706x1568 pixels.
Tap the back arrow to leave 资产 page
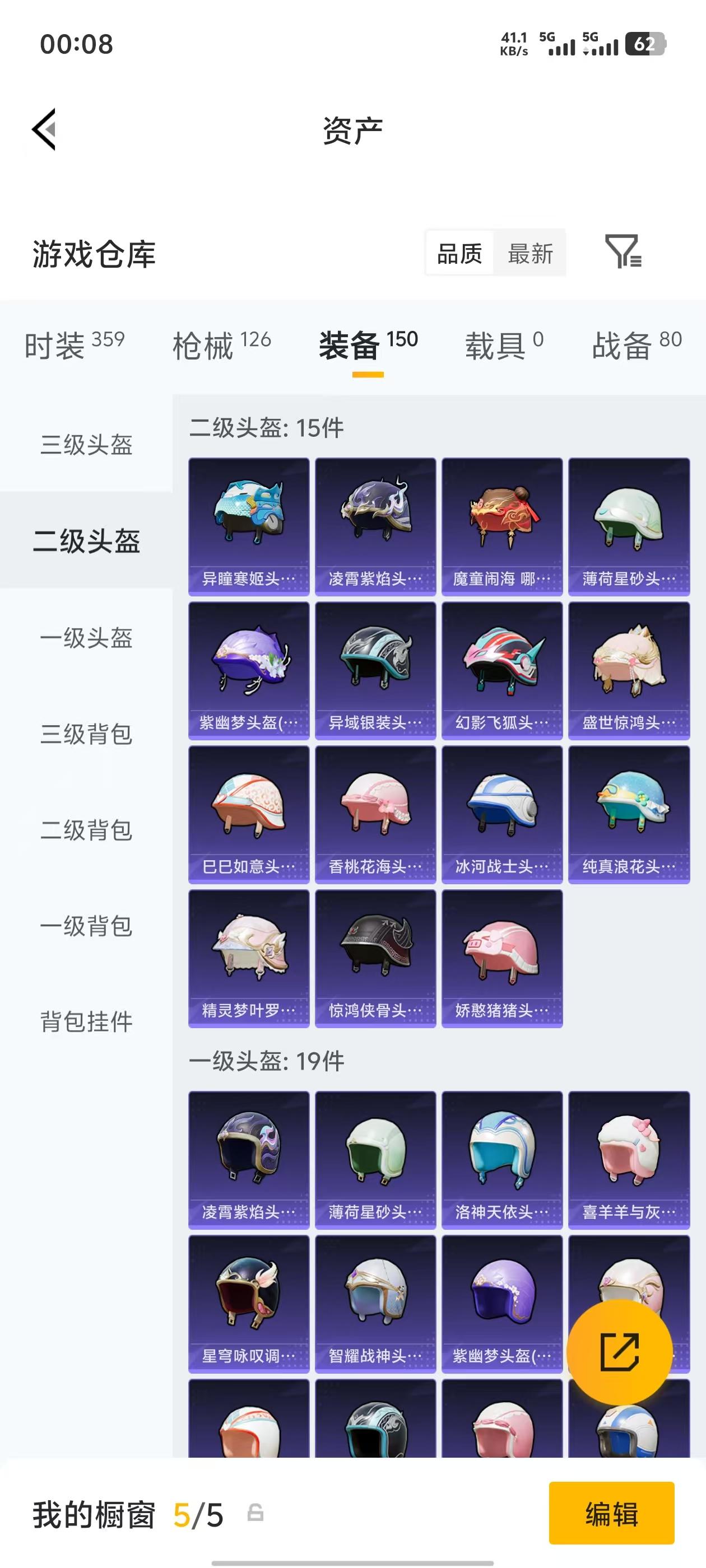pyautogui.click(x=44, y=130)
